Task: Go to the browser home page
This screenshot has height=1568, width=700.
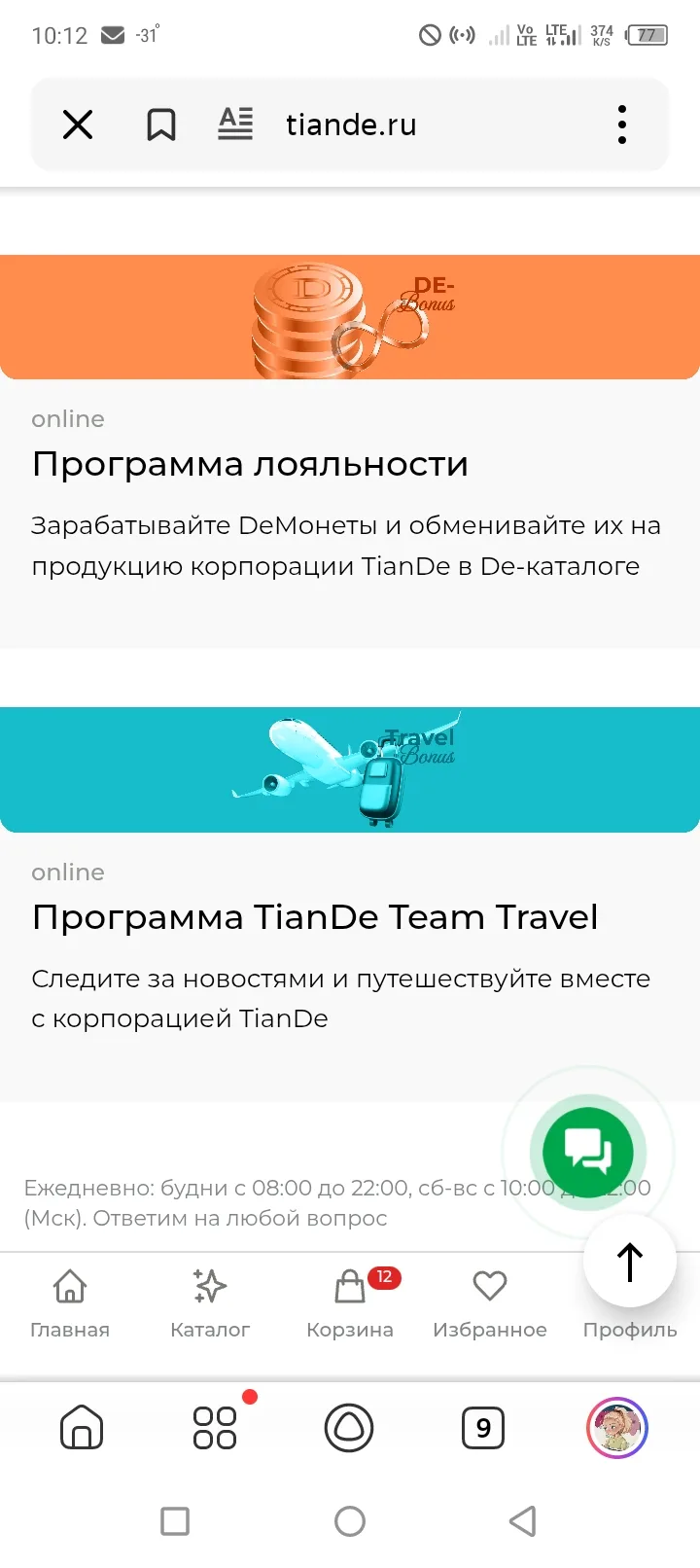Action: point(82,1428)
